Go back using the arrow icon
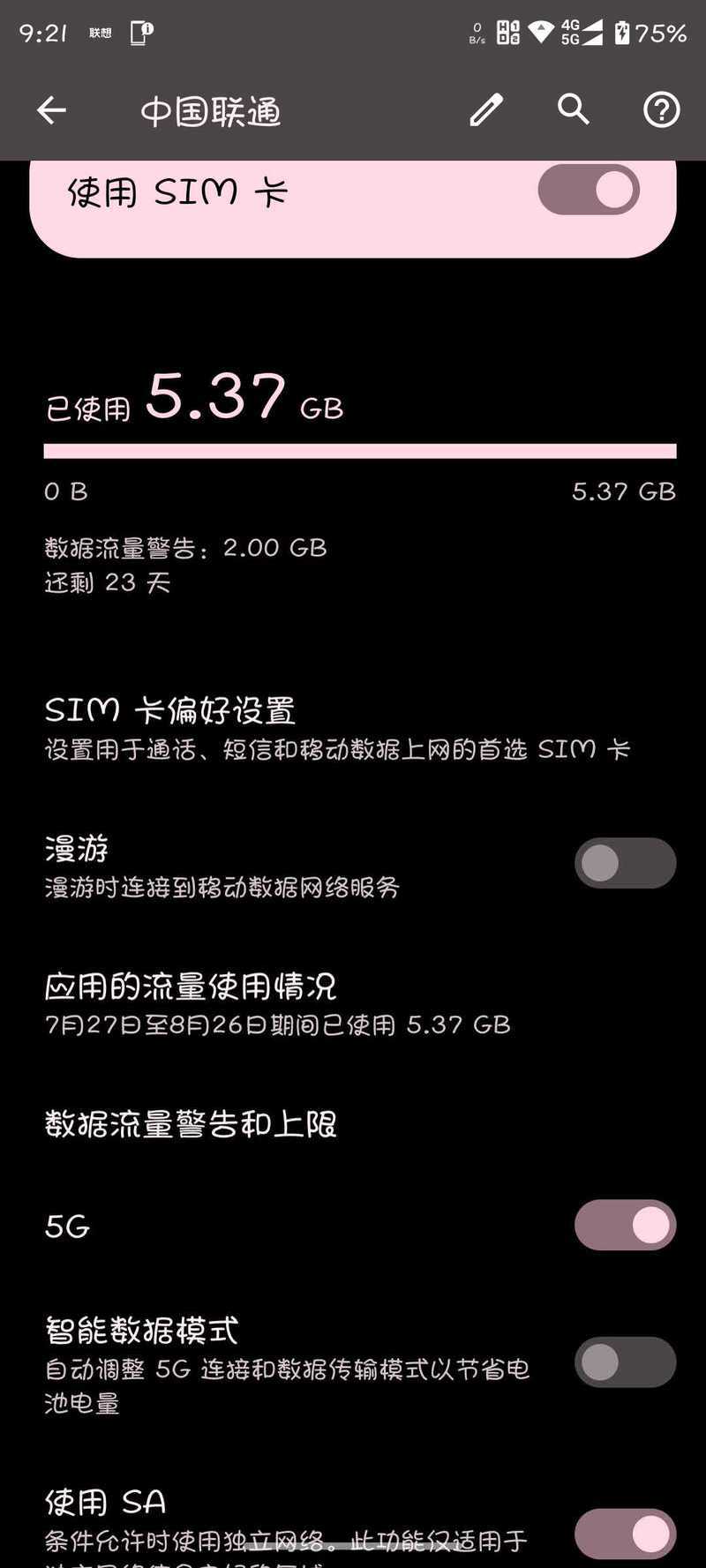 pyautogui.click(x=51, y=110)
